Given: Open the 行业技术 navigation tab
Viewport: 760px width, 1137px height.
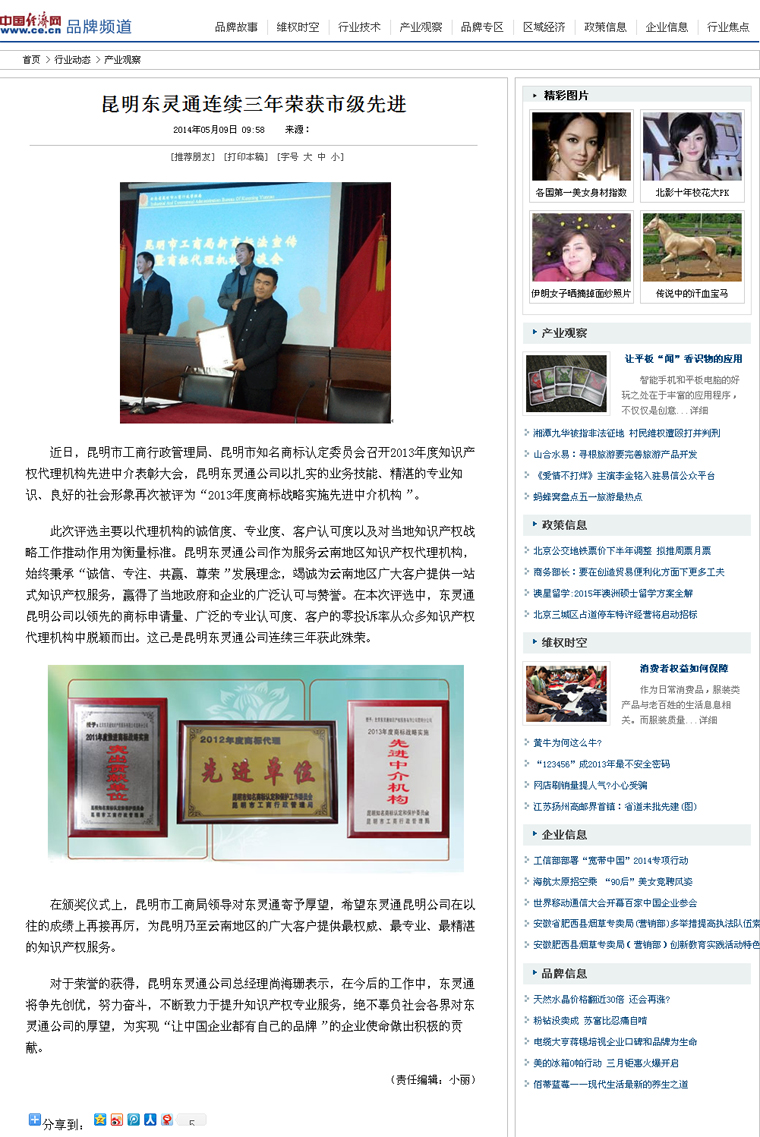Looking at the screenshot, I should tap(359, 27).
